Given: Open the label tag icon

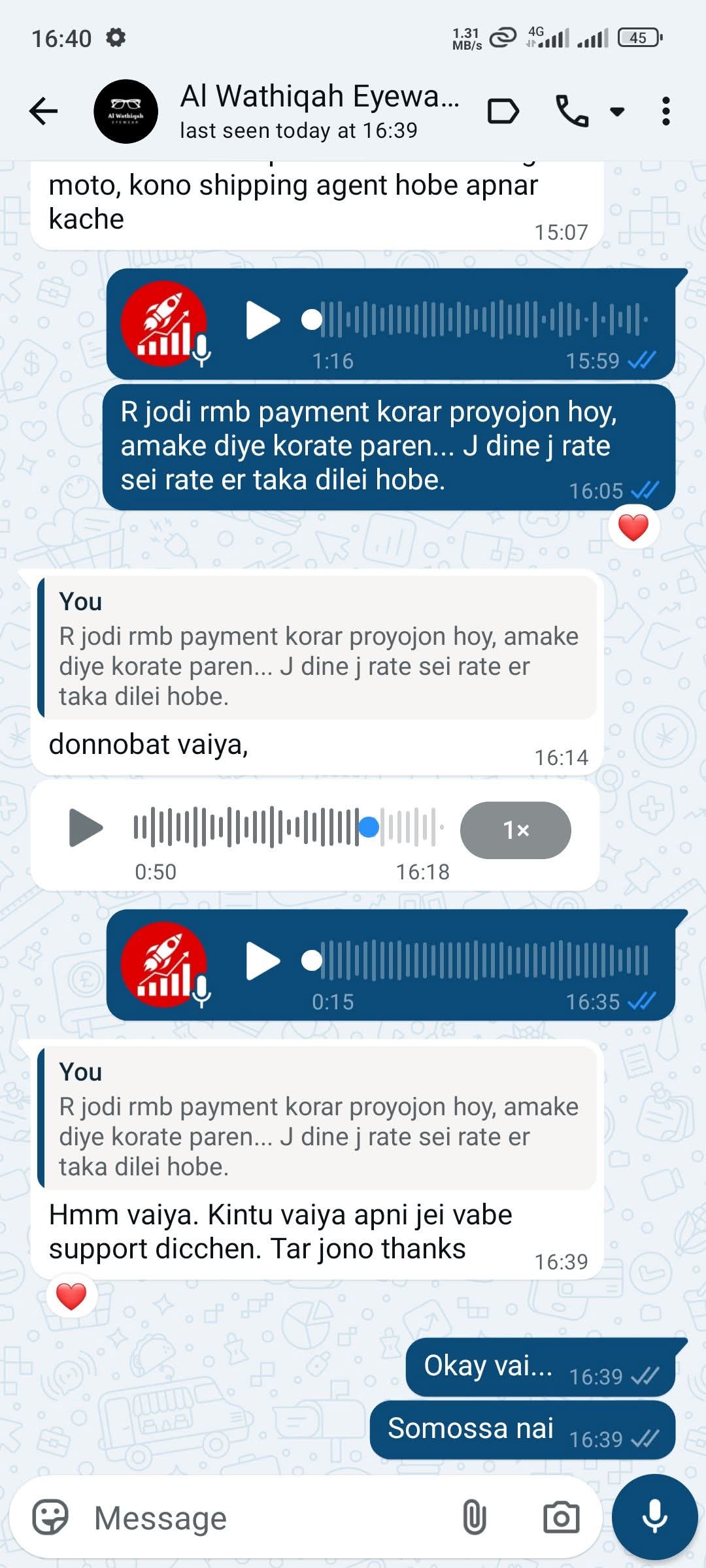Looking at the screenshot, I should (503, 111).
